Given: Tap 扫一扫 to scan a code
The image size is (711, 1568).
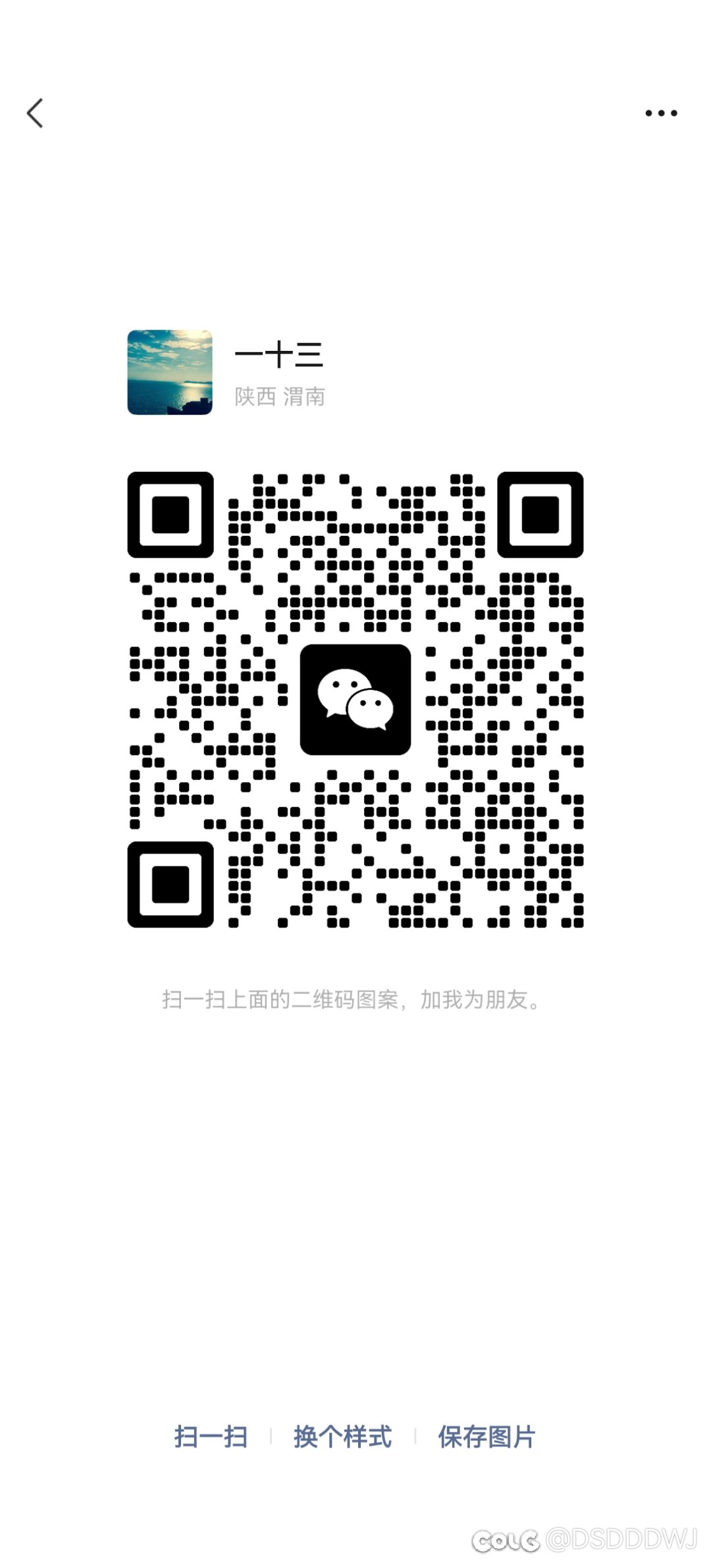Looking at the screenshot, I should click(x=211, y=1436).
